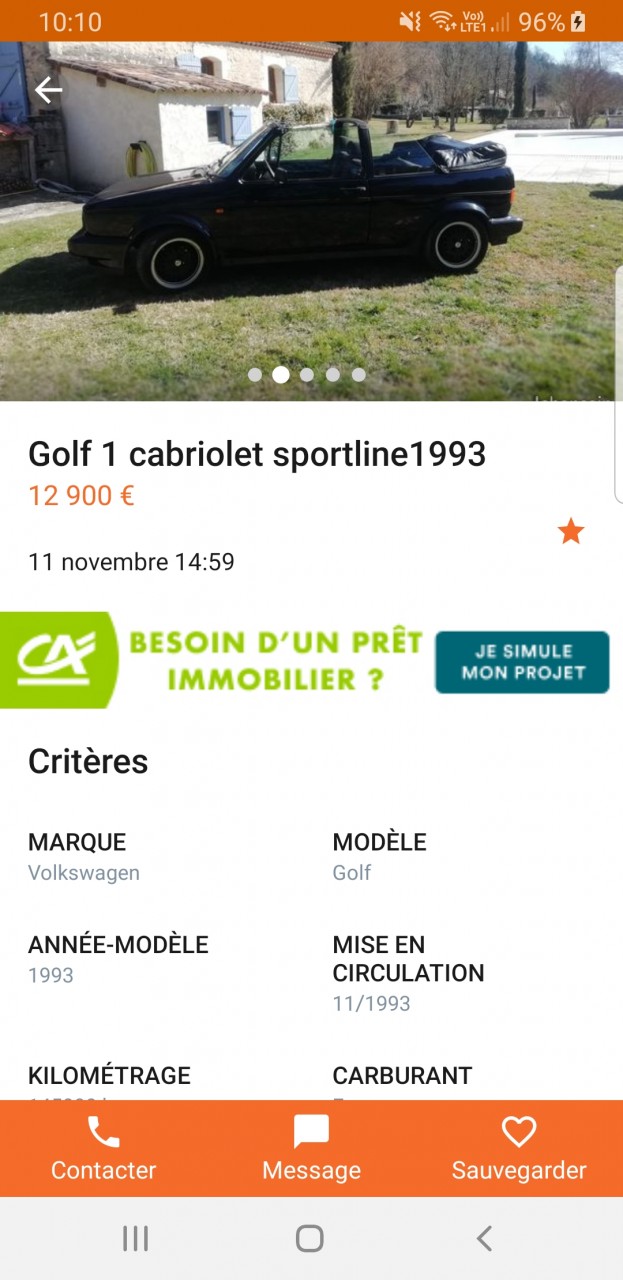Tap the system home button
623x1280 pixels.
click(x=310, y=1239)
